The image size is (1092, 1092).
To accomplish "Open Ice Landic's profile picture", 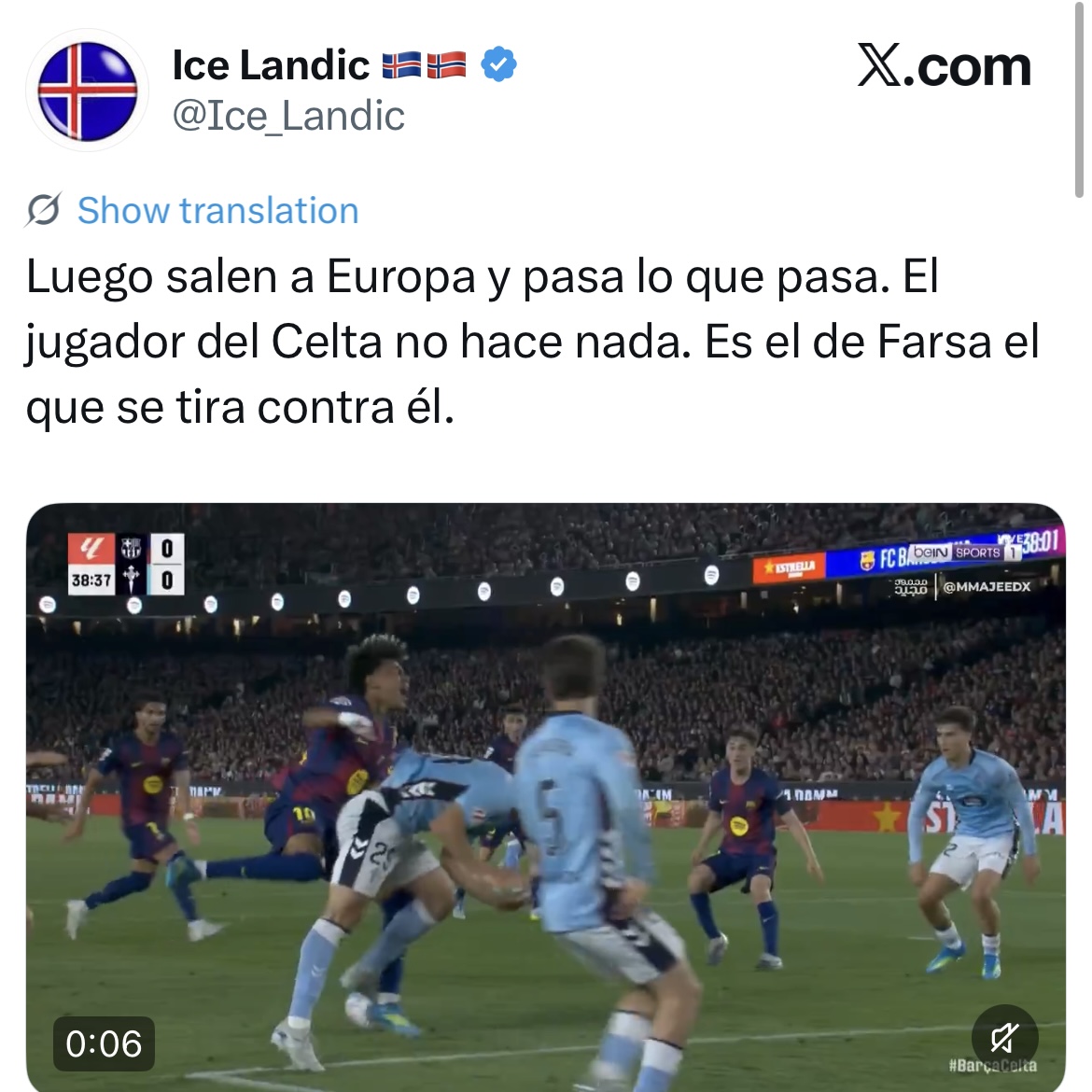I will pyautogui.click(x=87, y=91).
